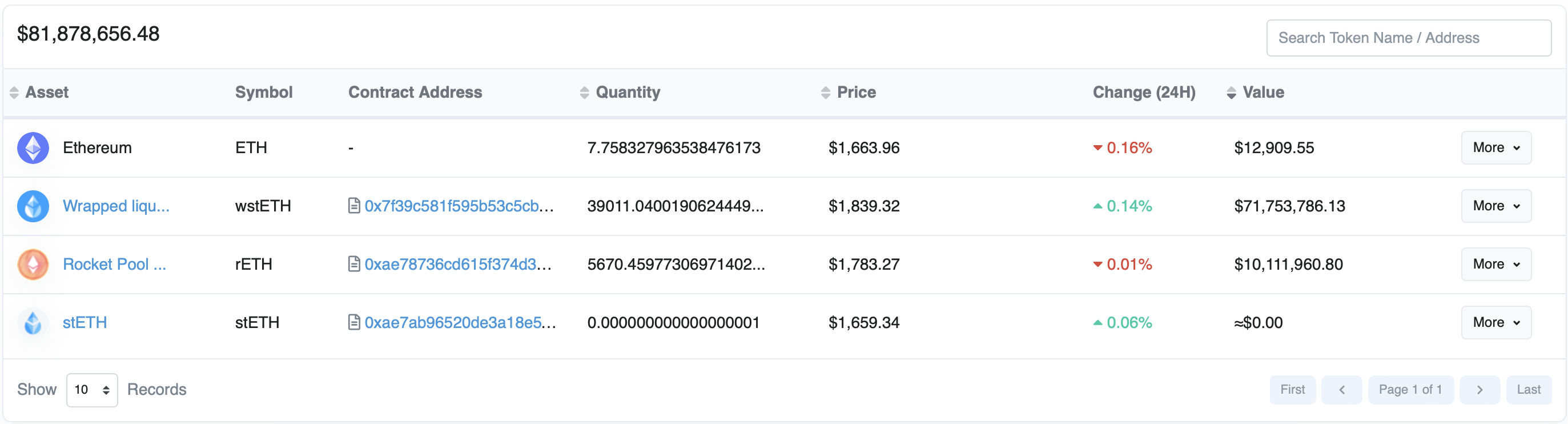This screenshot has height=424, width=1568.
Task: Open rETH contract address 0xae78736cd615f374d3...
Action: (457, 265)
